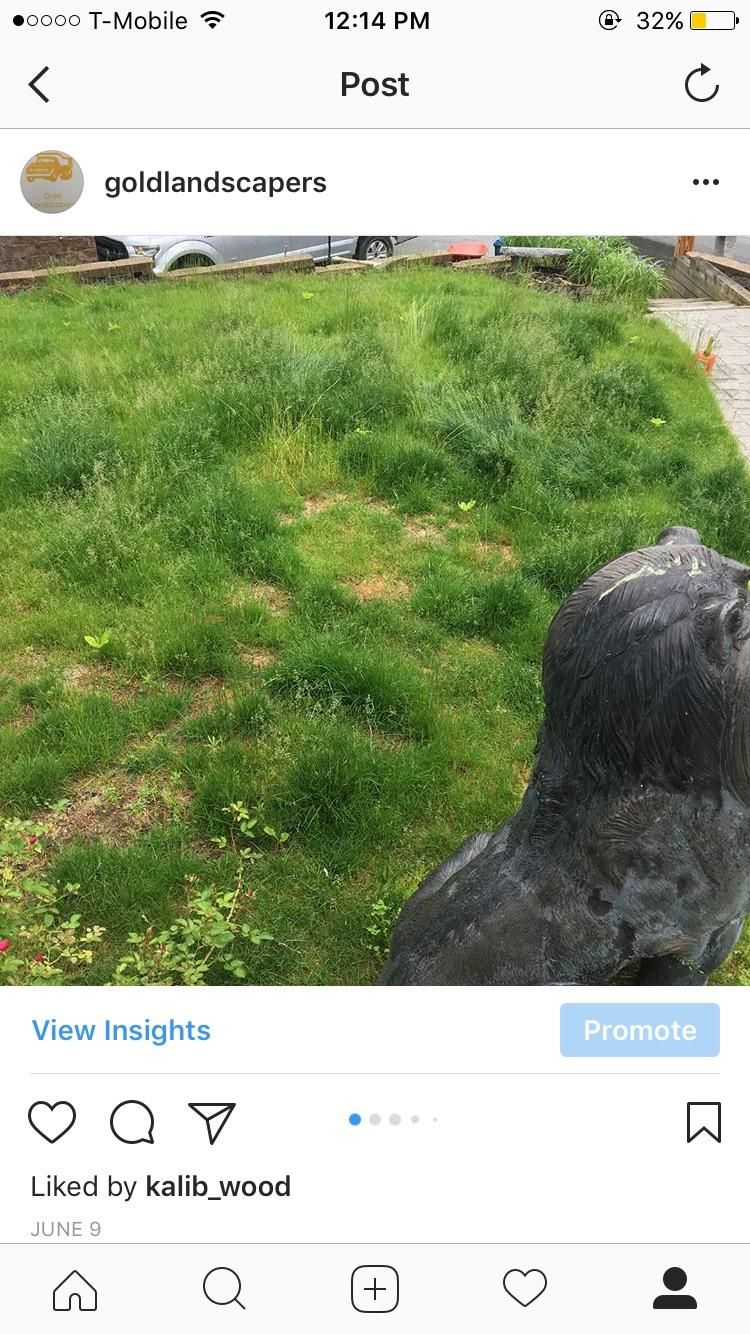
Task: Create a new post
Action: pos(375,1289)
